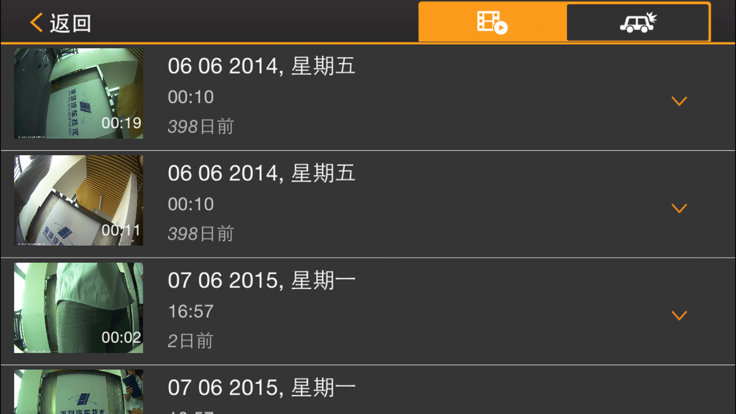736x414 pixels.
Task: Switch to the video recordings tab
Action: [492, 22]
